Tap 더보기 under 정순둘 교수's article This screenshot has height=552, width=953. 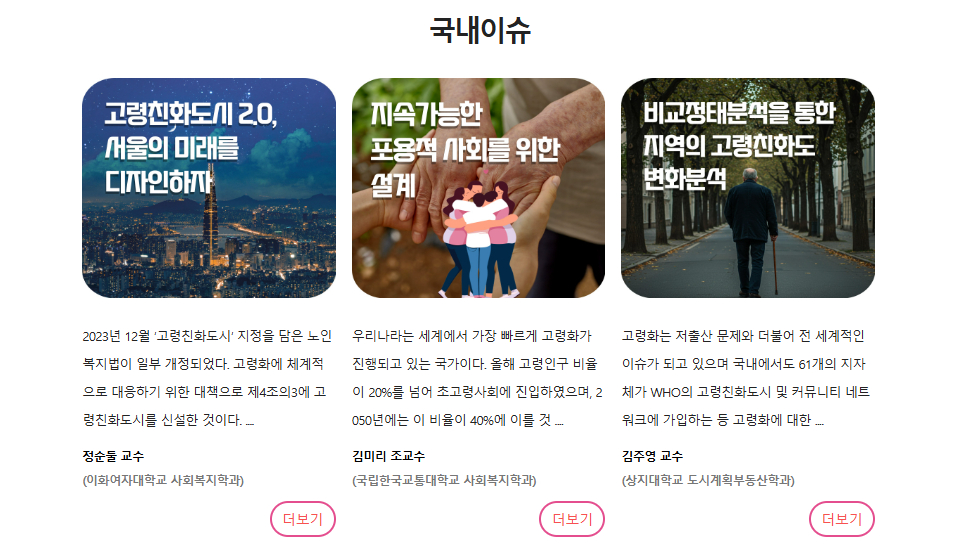point(303,519)
